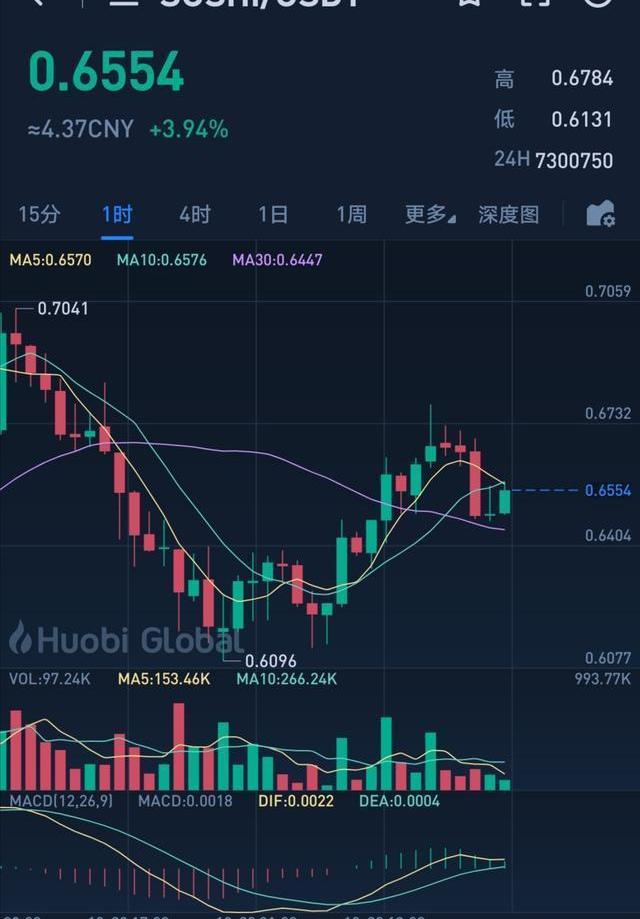Screen dimensions: 640x919
Task: Expand the 更多 interval dropdown
Action: click(x=429, y=214)
